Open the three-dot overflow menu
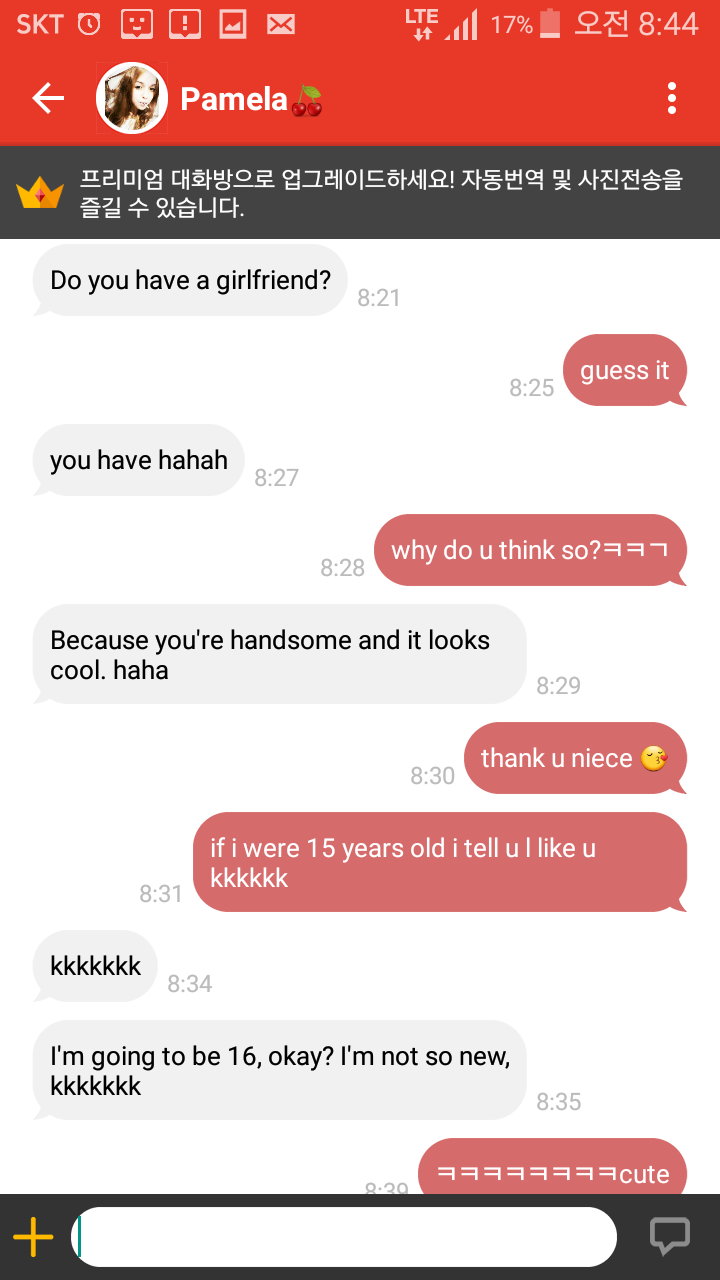 [x=672, y=98]
